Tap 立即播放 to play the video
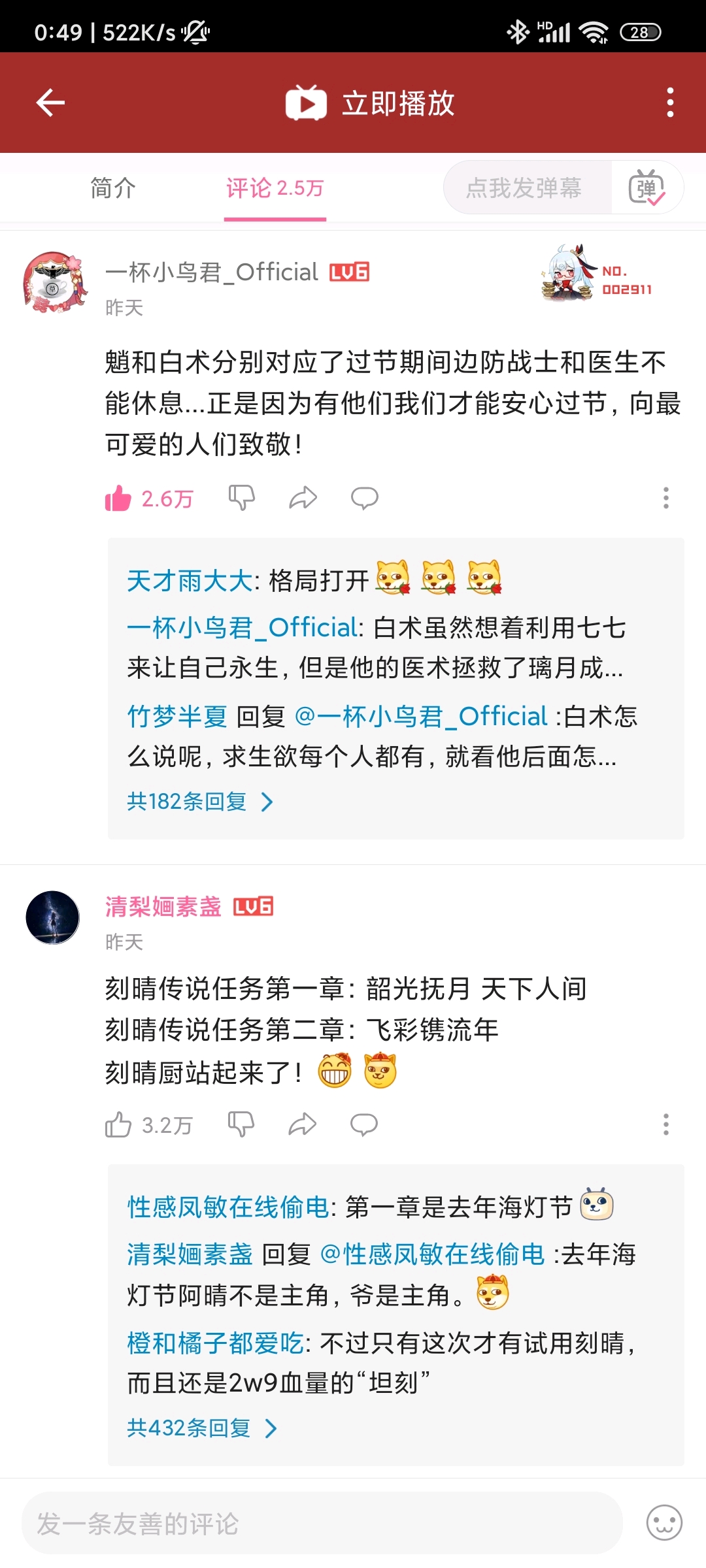 [371, 103]
